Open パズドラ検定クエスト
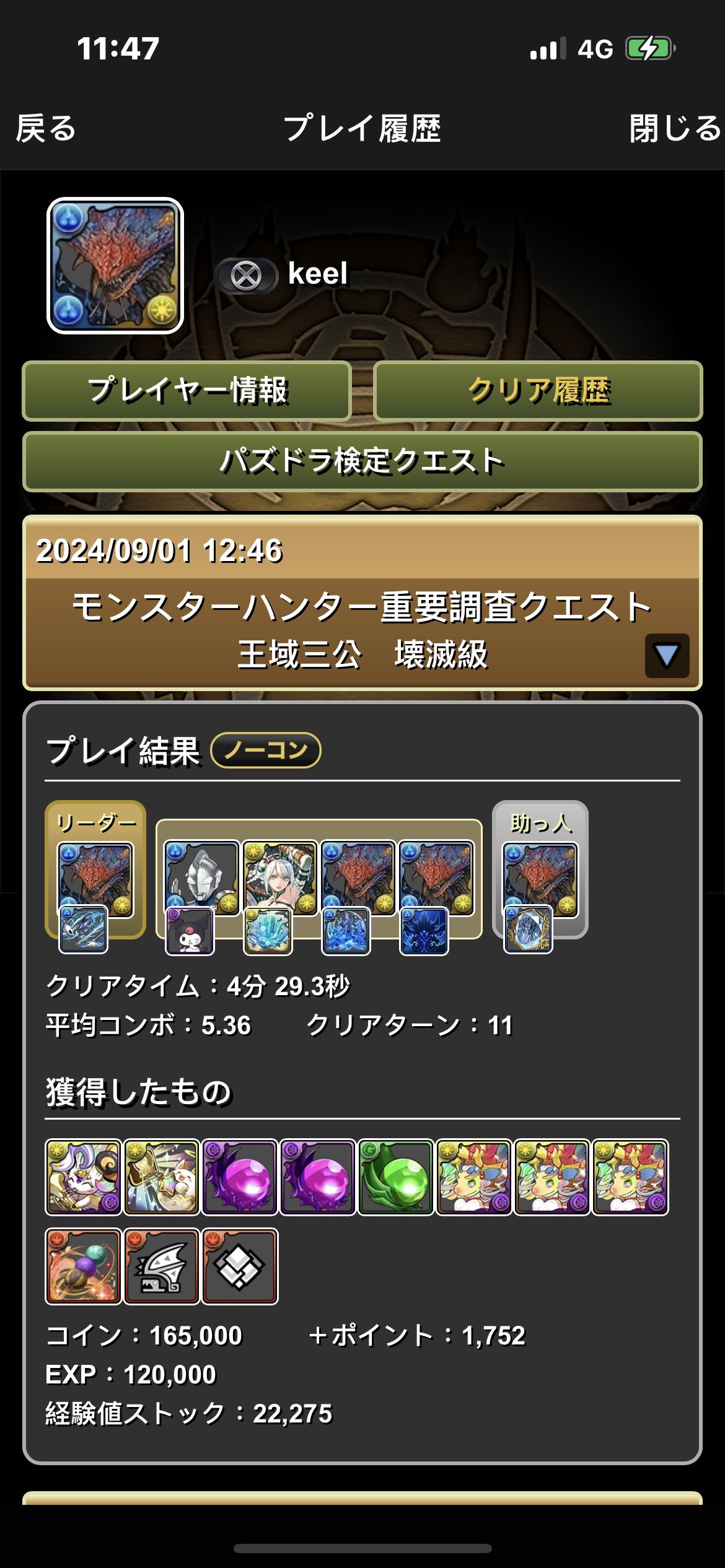725x1568 pixels. (362, 461)
